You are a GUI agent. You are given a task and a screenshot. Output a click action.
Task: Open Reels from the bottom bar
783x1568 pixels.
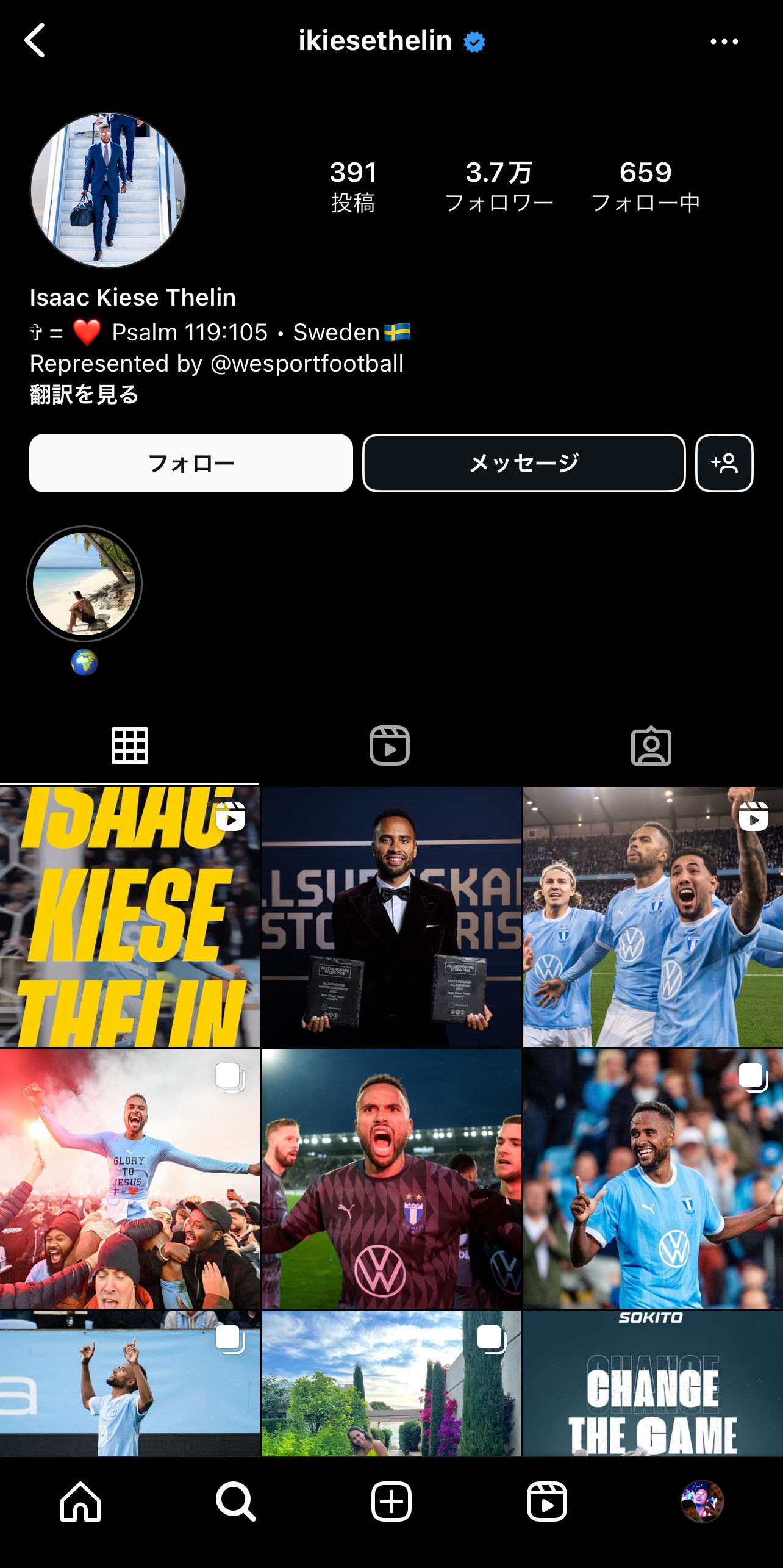point(546,1501)
